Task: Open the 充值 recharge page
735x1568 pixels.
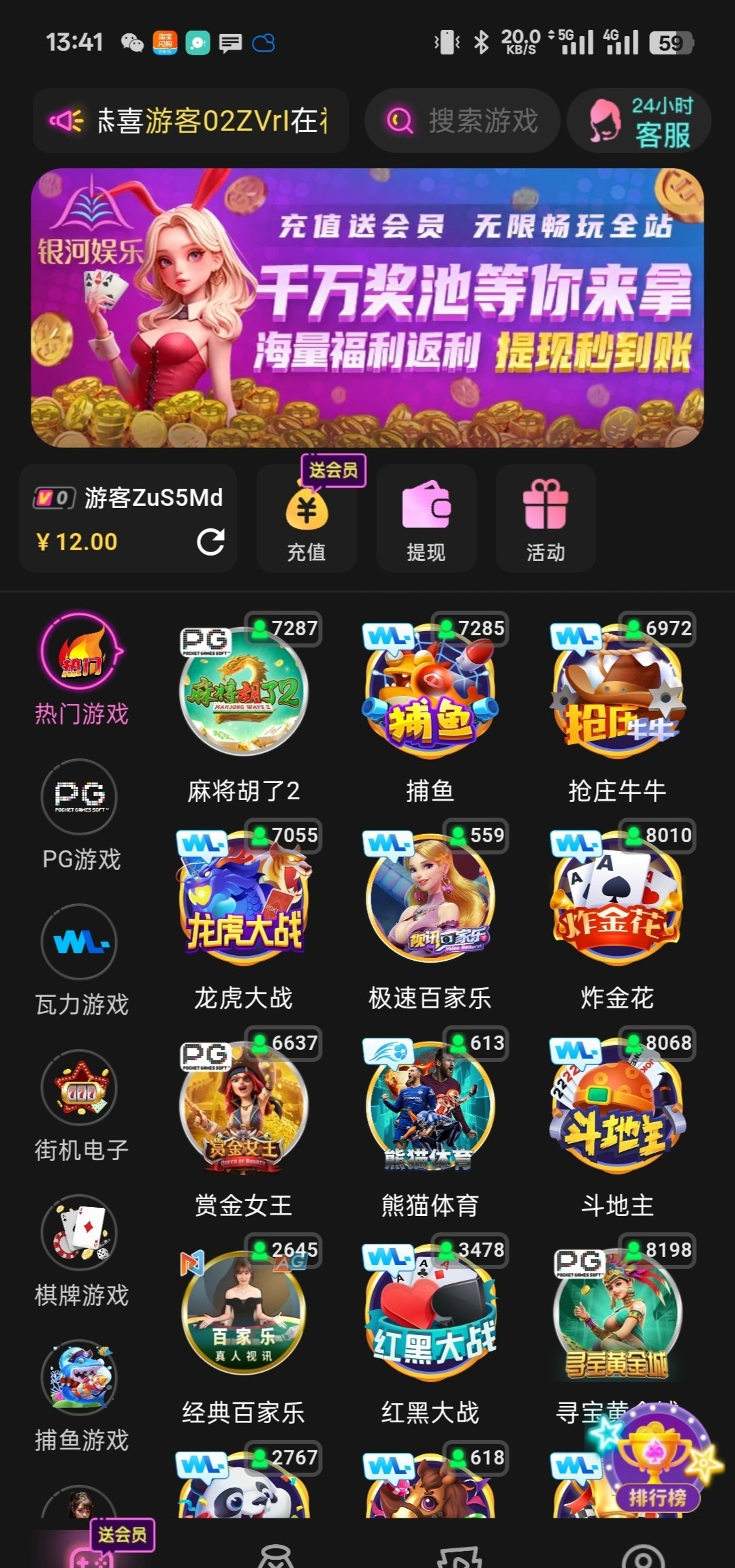Action: tap(307, 519)
